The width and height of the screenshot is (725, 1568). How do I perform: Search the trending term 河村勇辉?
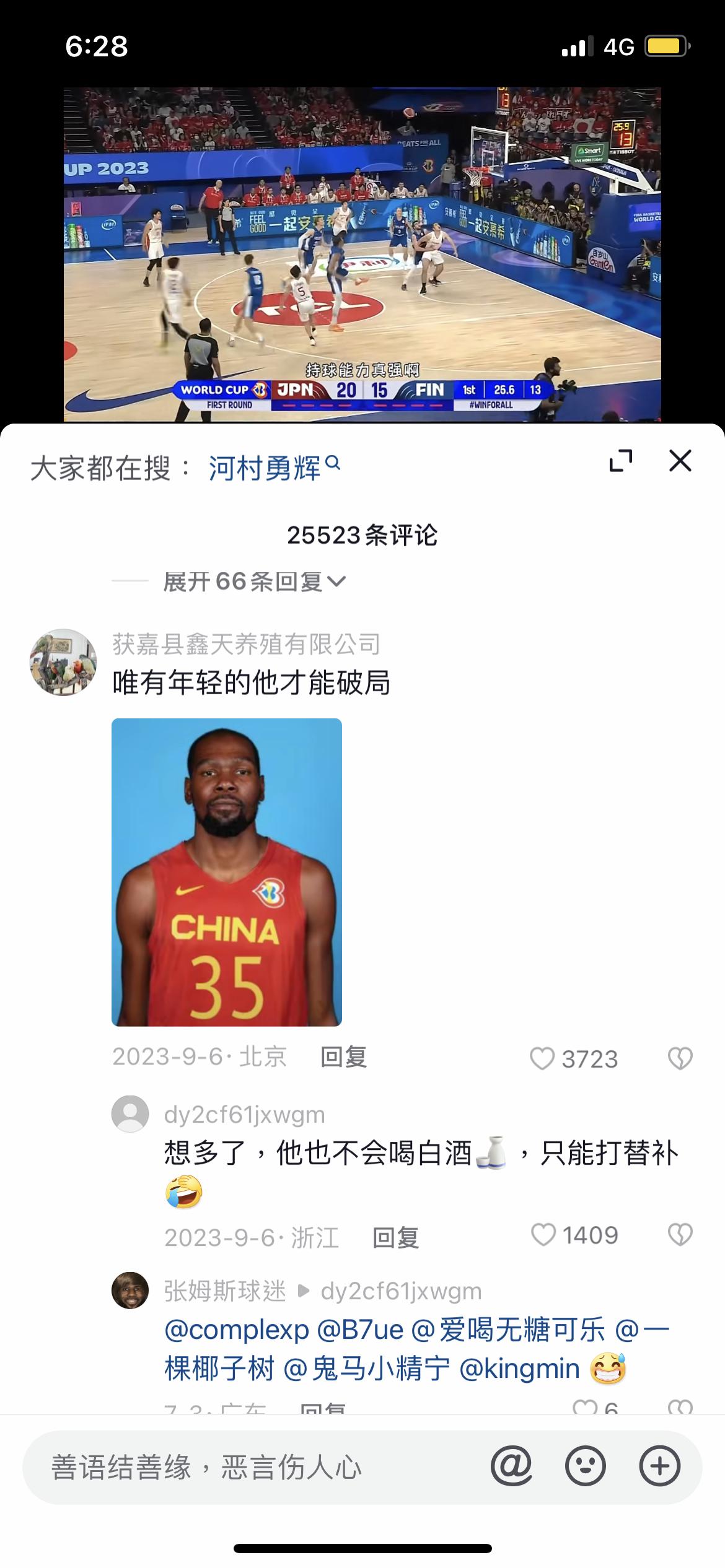[x=273, y=468]
